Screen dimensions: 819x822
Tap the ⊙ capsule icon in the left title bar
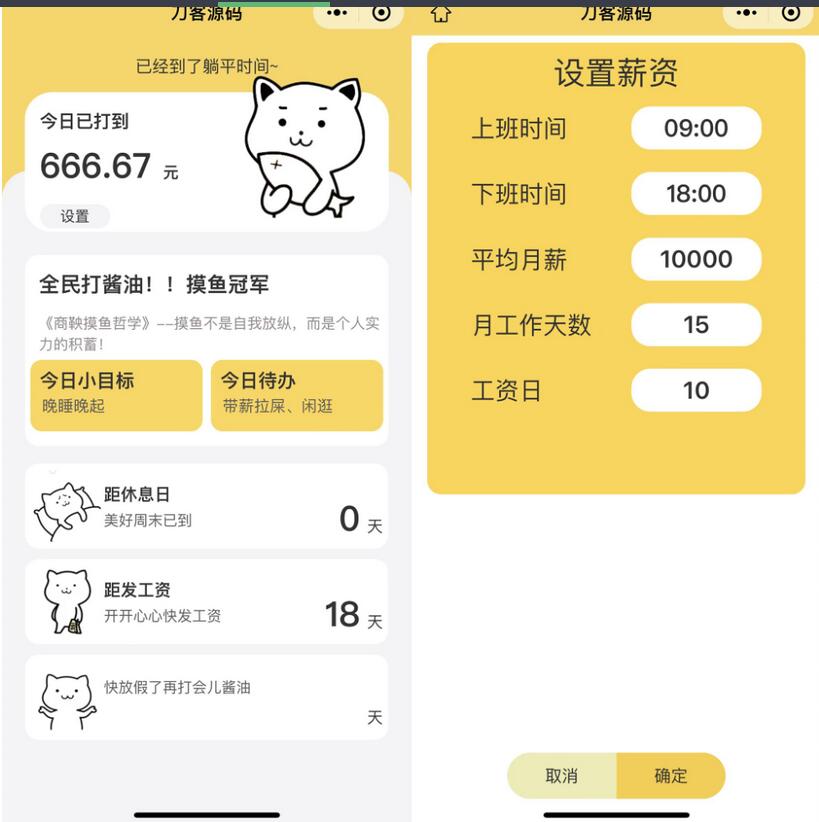[x=379, y=14]
